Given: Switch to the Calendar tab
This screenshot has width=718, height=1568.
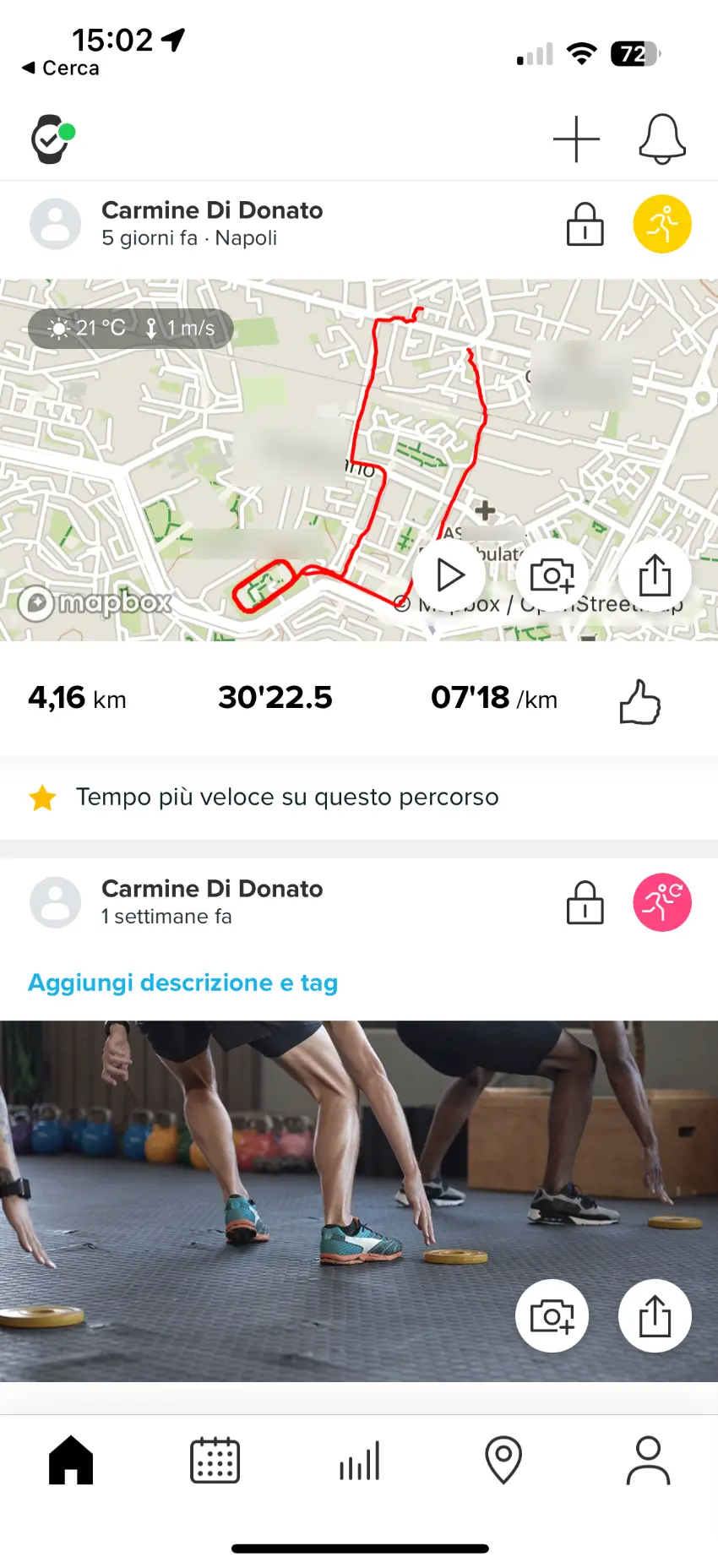Looking at the screenshot, I should click(214, 1461).
